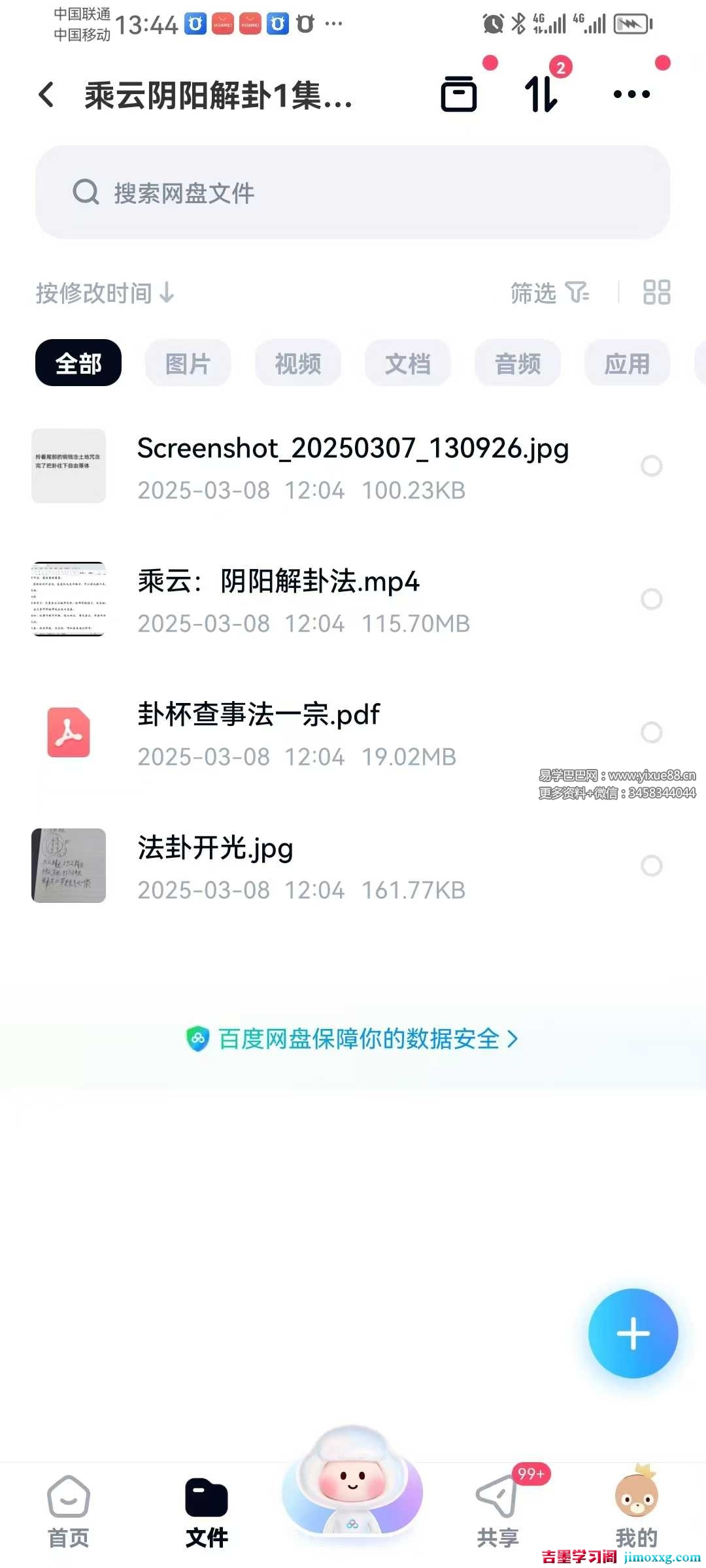706x1568 pixels.
Task: Tap the blue plus floating button
Action: 633,1333
